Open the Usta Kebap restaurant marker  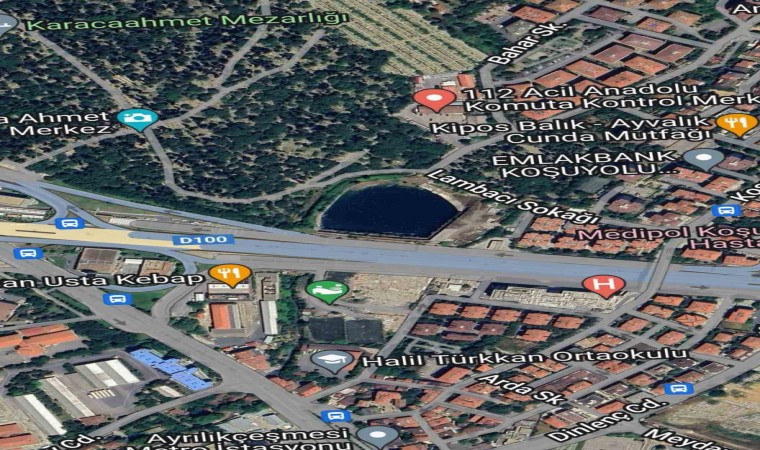(x=230, y=275)
